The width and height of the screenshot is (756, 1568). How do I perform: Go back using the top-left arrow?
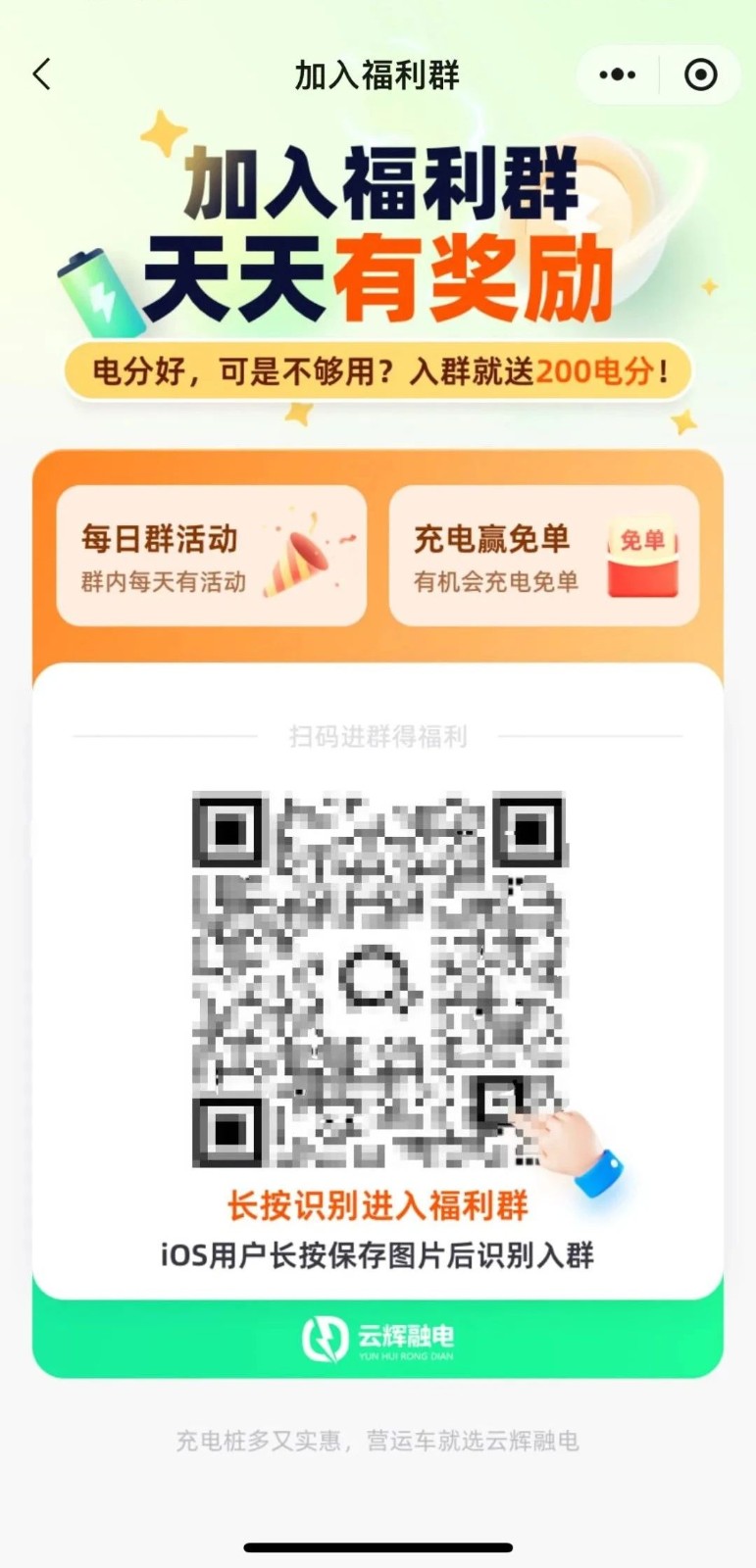[x=41, y=74]
